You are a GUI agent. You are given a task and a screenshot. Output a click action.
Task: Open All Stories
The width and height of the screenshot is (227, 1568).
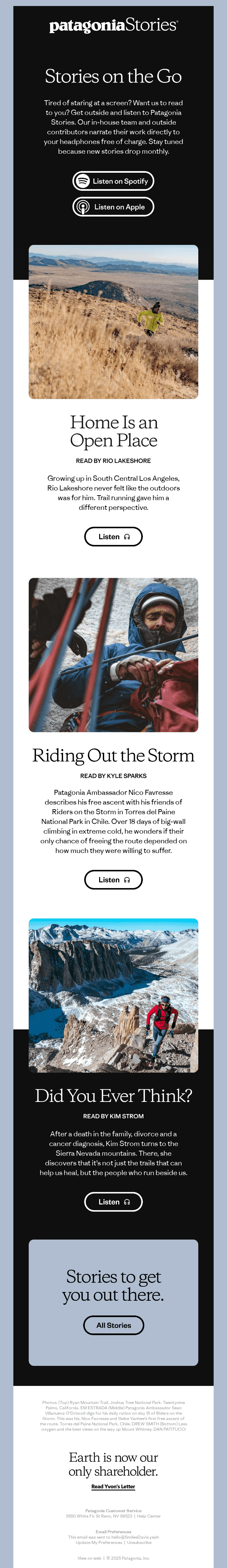[x=113, y=1325]
